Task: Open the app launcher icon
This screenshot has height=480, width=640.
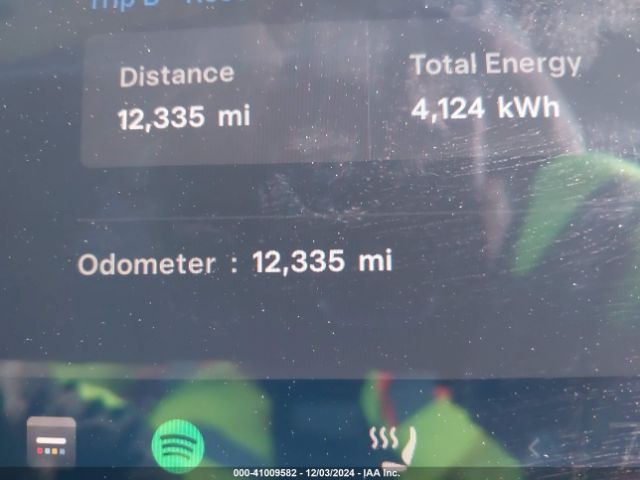Action: [51, 443]
